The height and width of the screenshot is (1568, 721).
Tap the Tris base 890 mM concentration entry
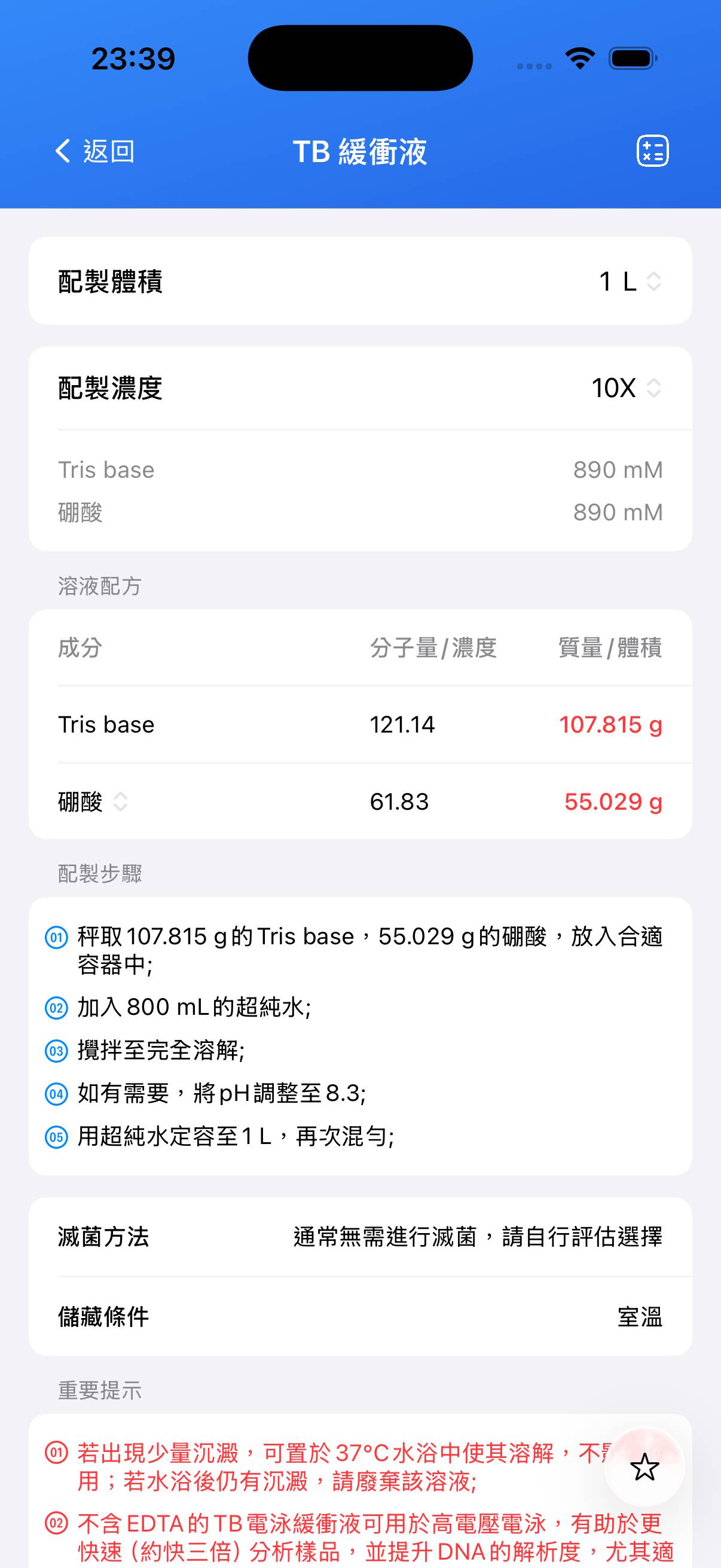pyautogui.click(x=618, y=469)
